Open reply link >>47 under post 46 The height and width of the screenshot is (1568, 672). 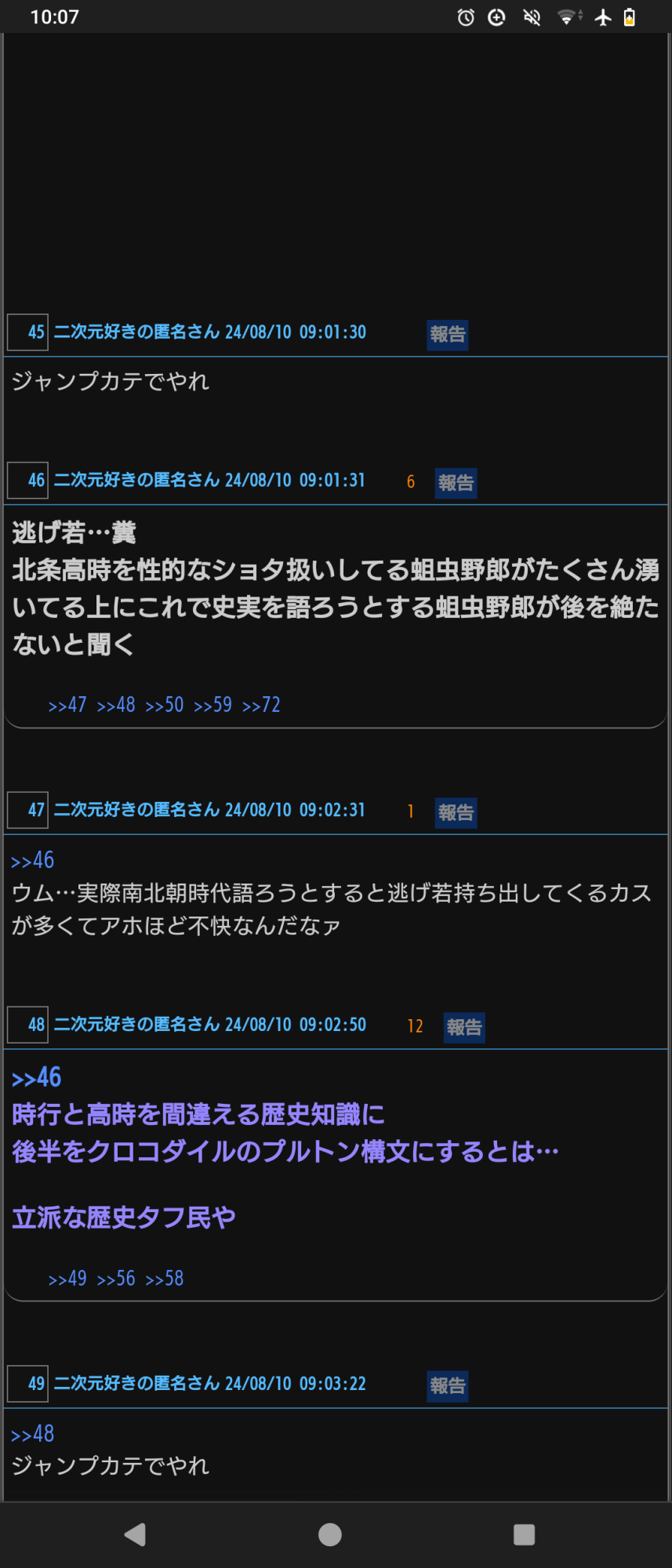(x=67, y=705)
